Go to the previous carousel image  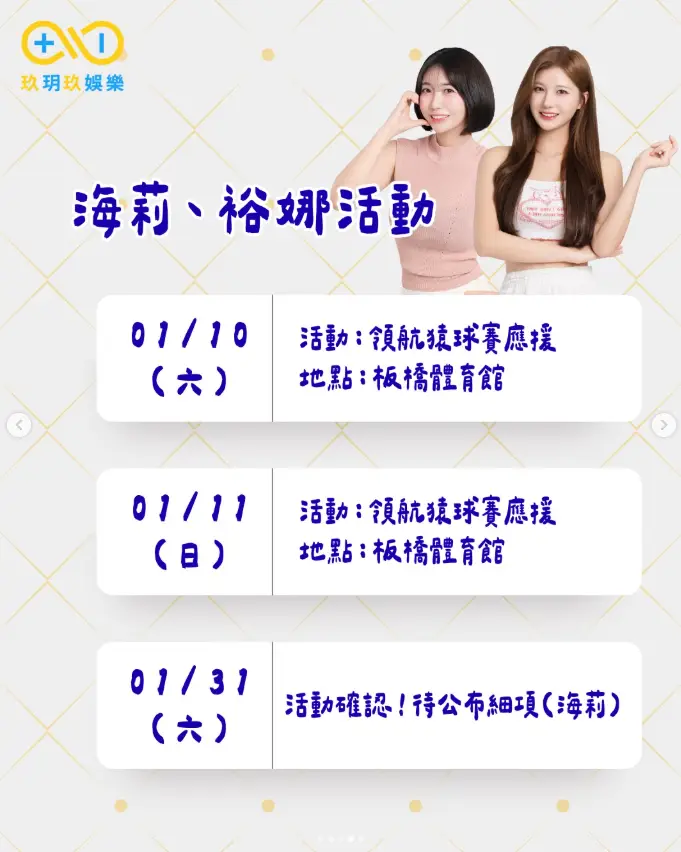tap(17, 425)
